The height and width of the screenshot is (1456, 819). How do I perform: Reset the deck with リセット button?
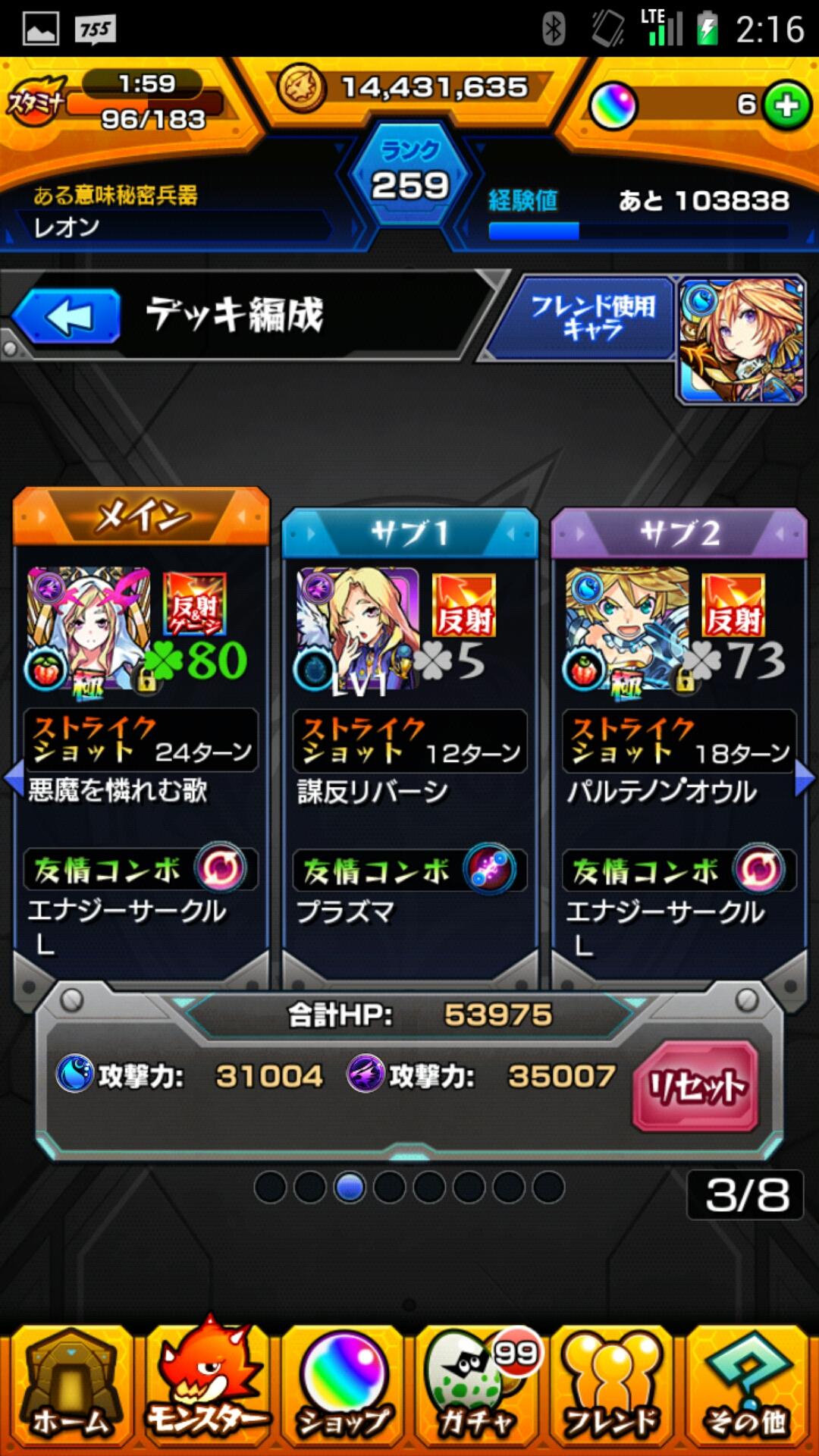(695, 1086)
